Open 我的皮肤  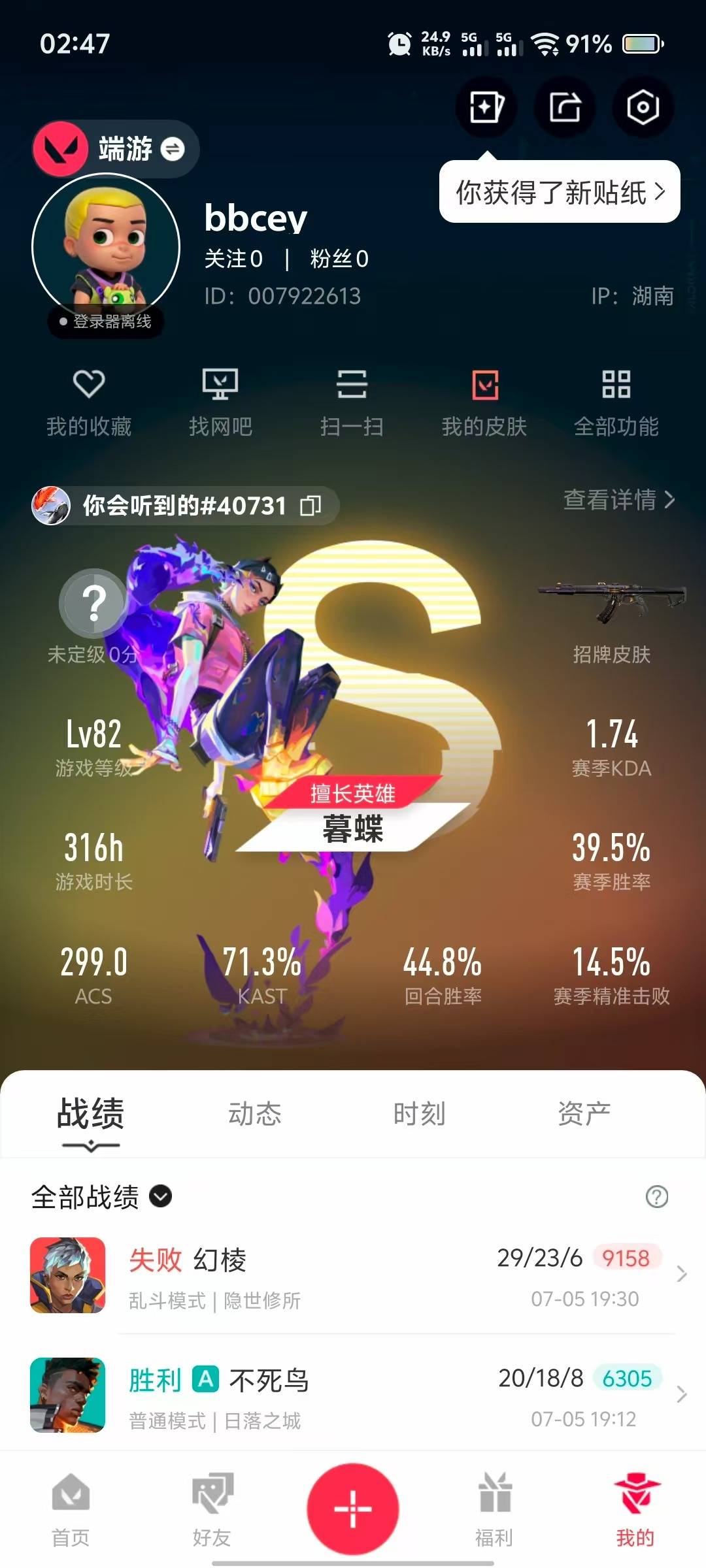point(484,402)
